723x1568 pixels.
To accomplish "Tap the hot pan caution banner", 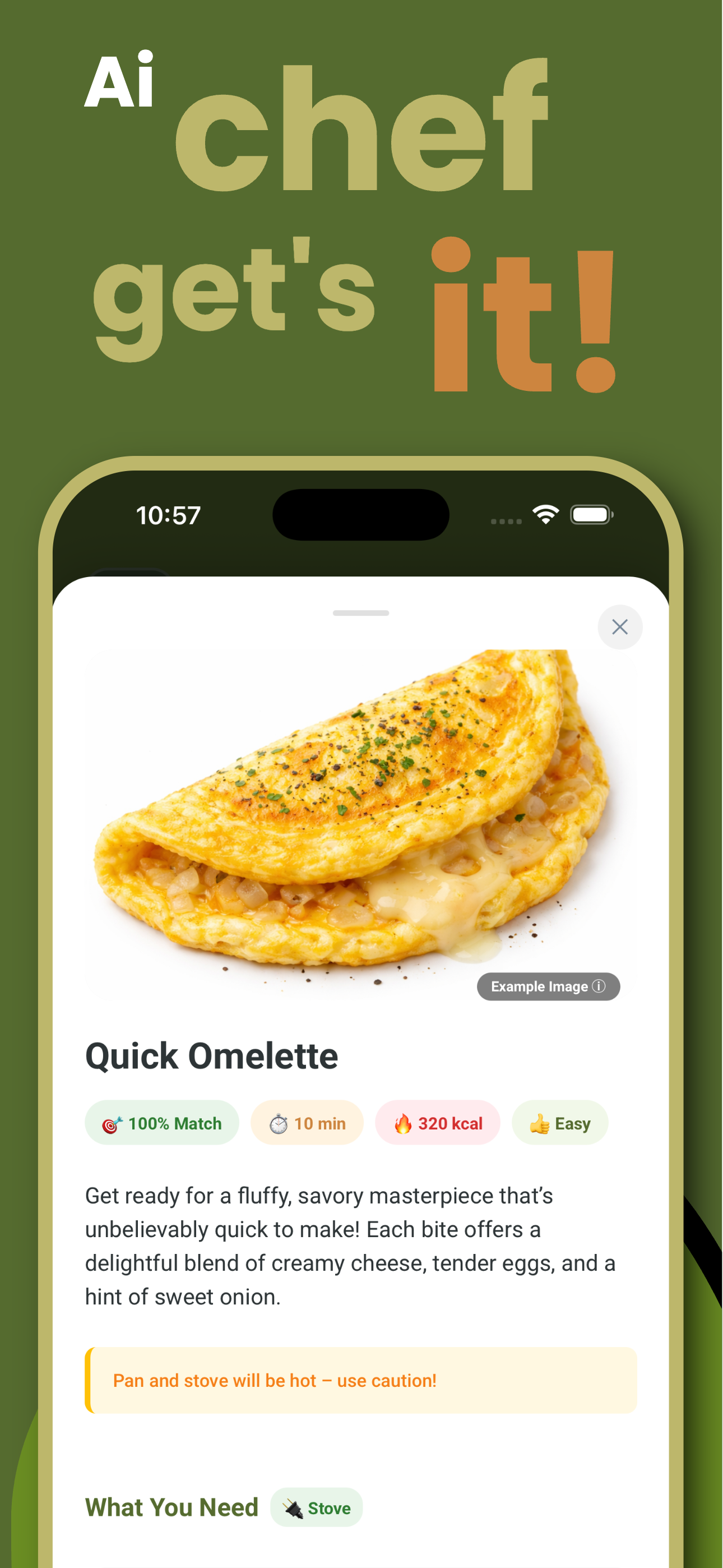I will [x=361, y=1381].
